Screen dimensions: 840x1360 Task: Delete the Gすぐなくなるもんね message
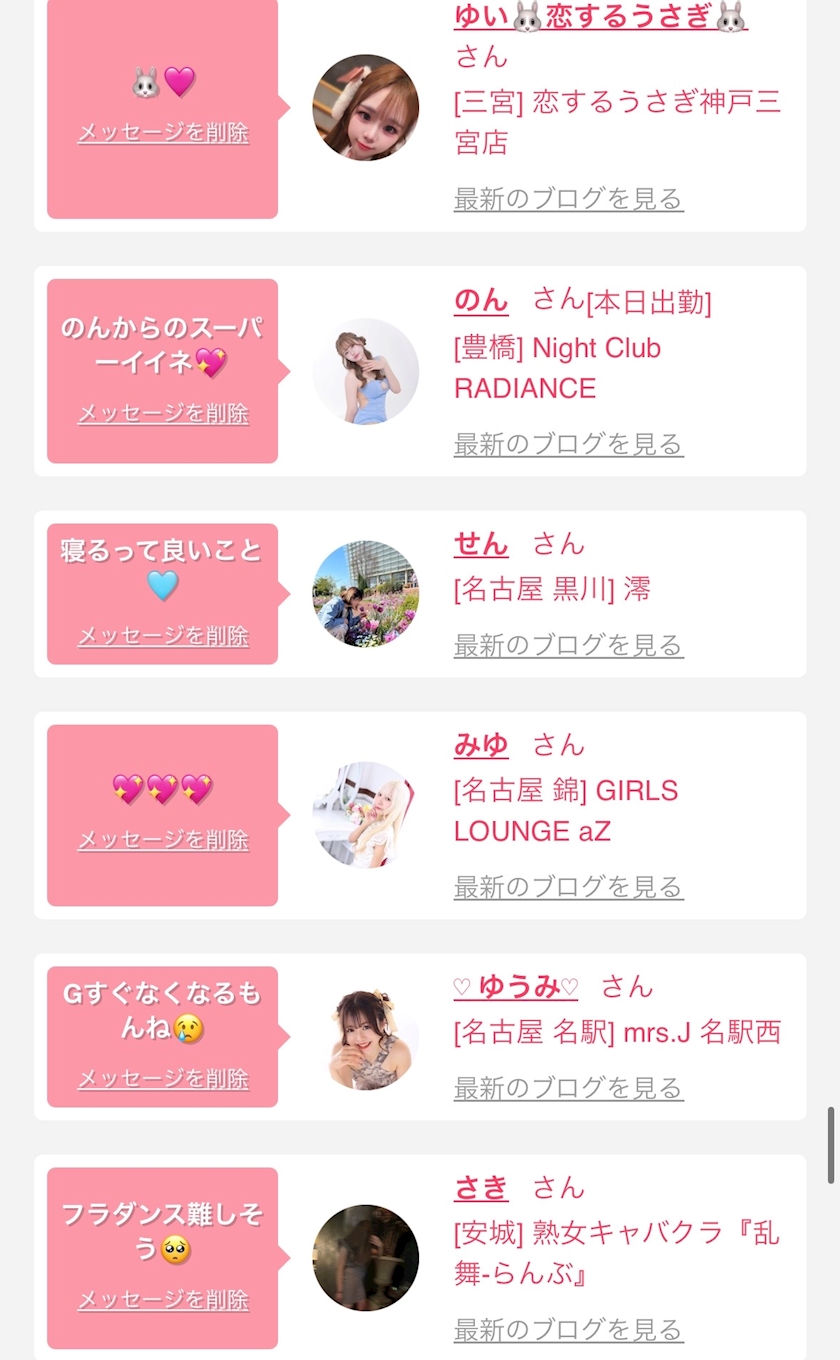pyautogui.click(x=163, y=1078)
